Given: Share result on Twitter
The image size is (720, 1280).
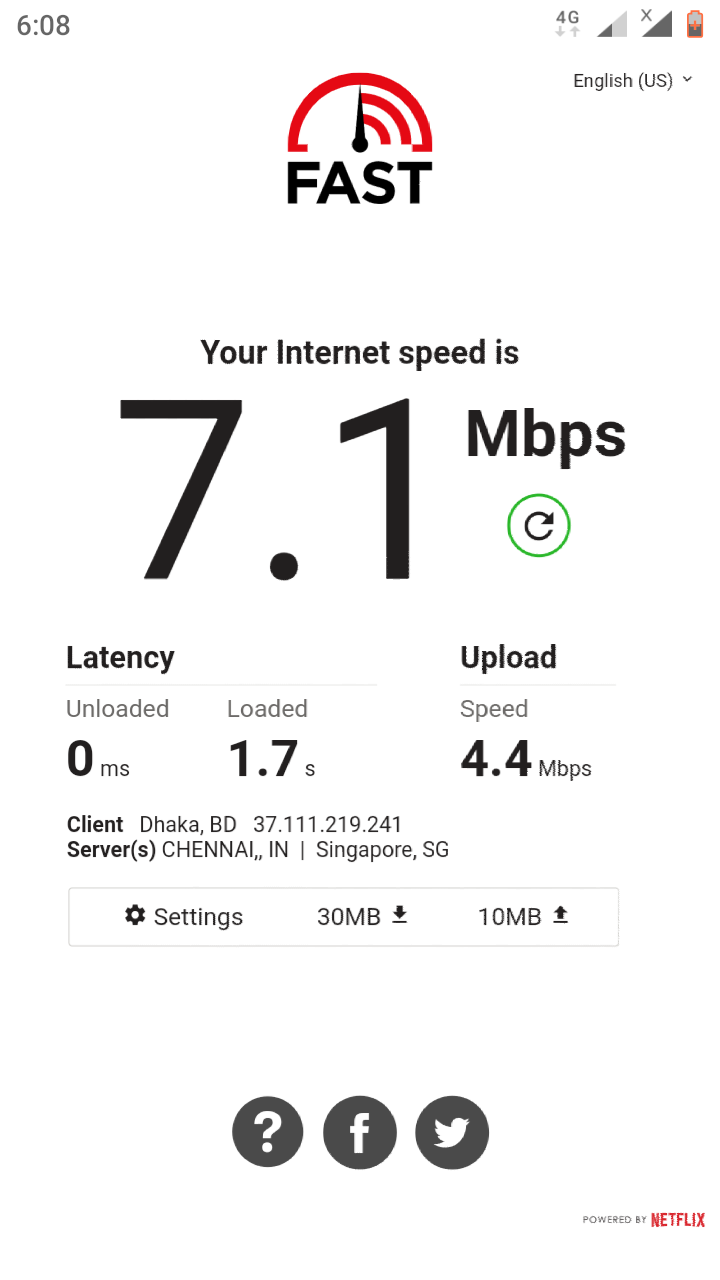Looking at the screenshot, I should [452, 1133].
